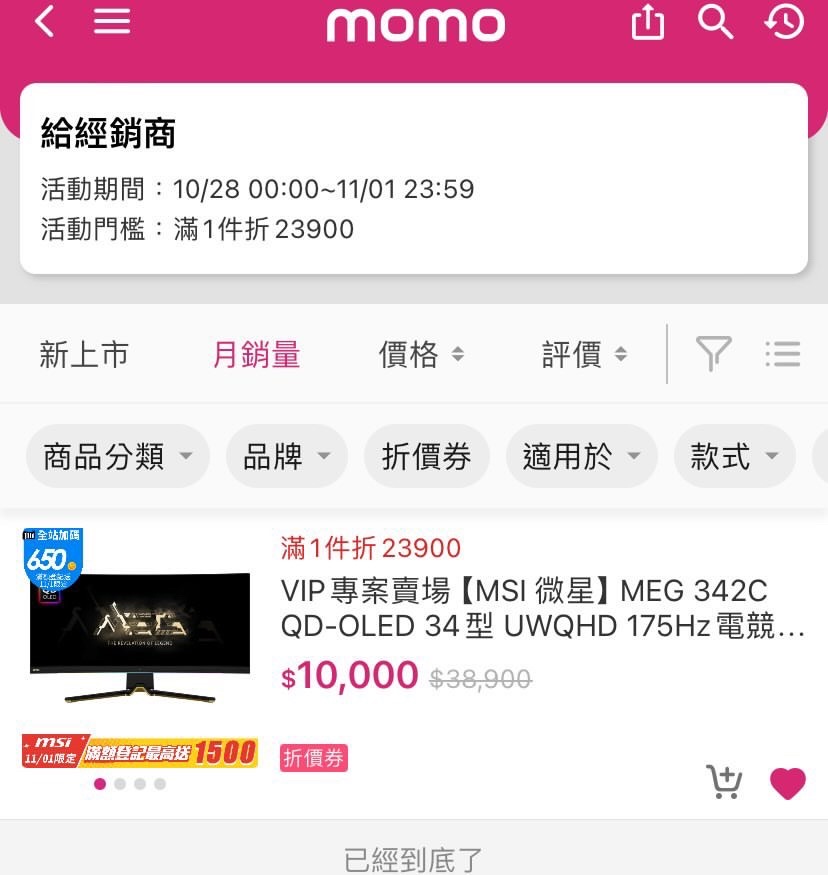Image resolution: width=828 pixels, height=875 pixels.
Task: Sort products by 評價
Action: 584,354
